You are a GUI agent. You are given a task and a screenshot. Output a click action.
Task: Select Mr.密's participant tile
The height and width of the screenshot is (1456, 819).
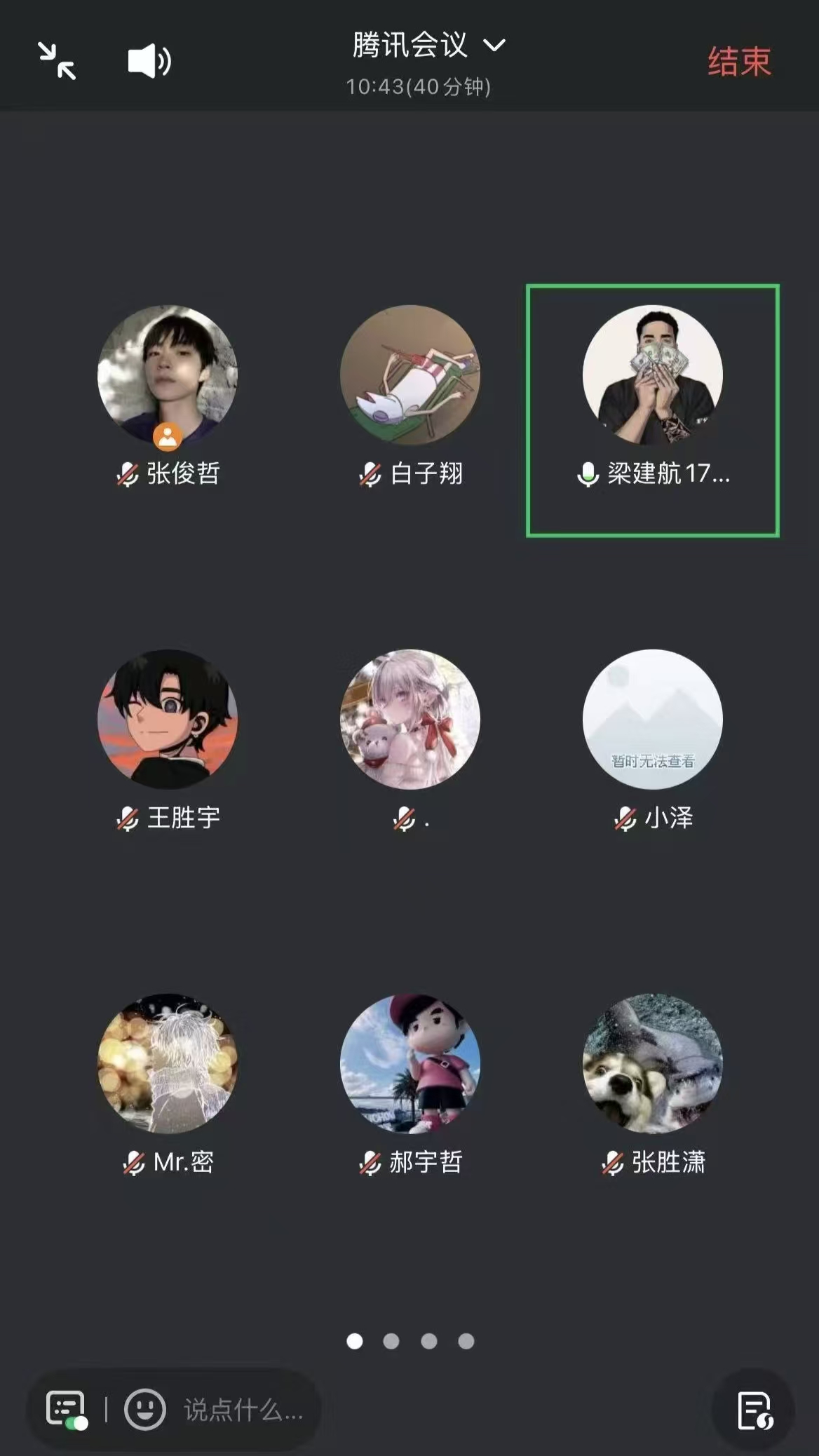click(168, 1063)
